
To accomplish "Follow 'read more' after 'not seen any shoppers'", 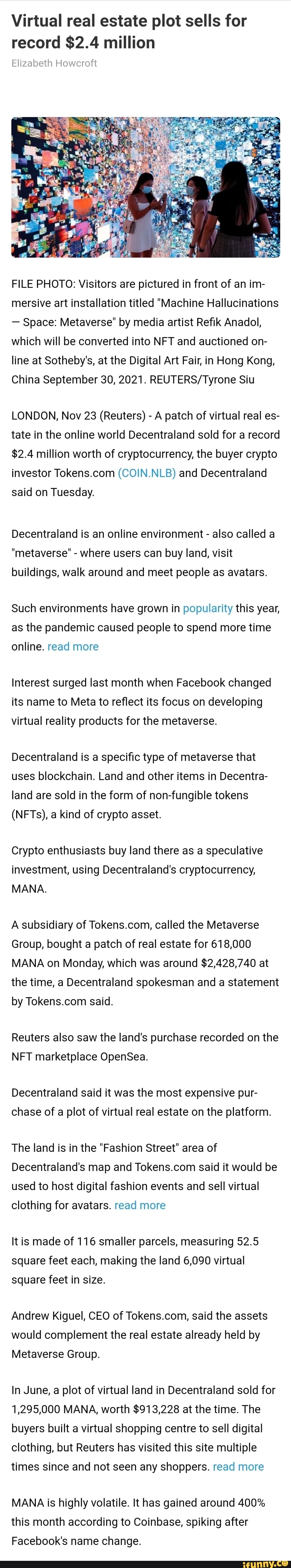I will (x=238, y=1466).
